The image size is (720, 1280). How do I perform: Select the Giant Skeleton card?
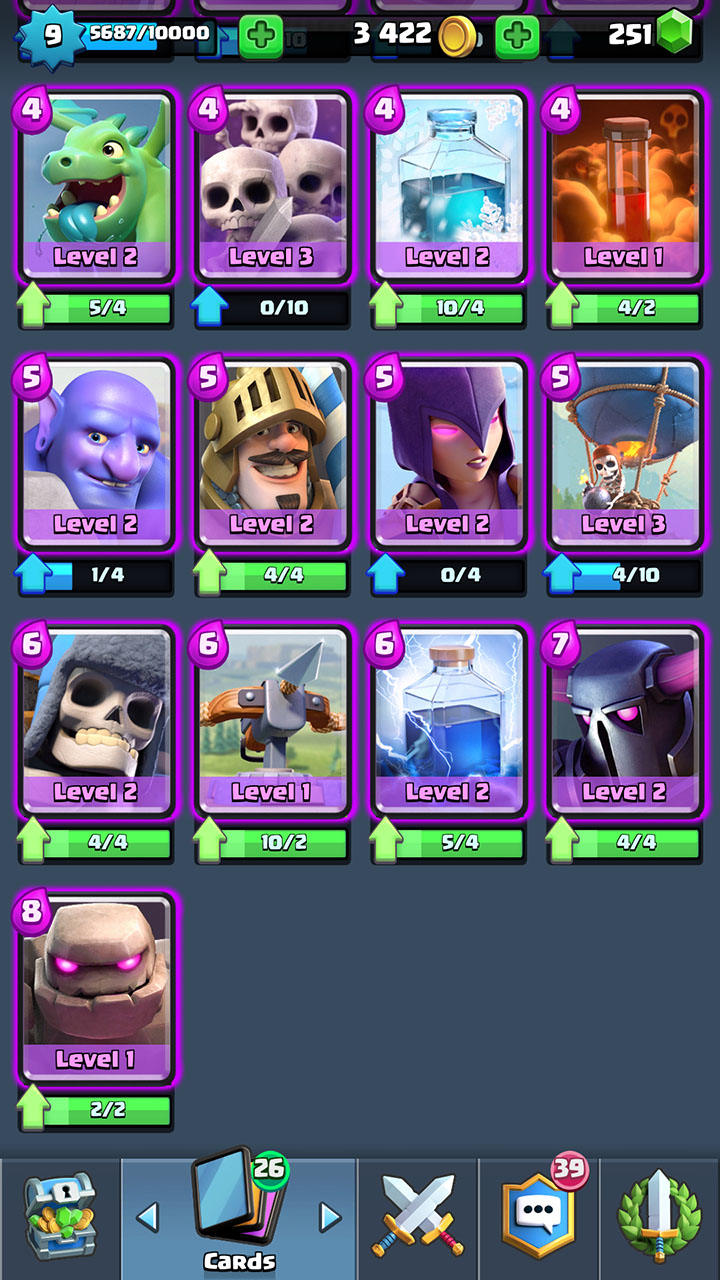(95, 722)
